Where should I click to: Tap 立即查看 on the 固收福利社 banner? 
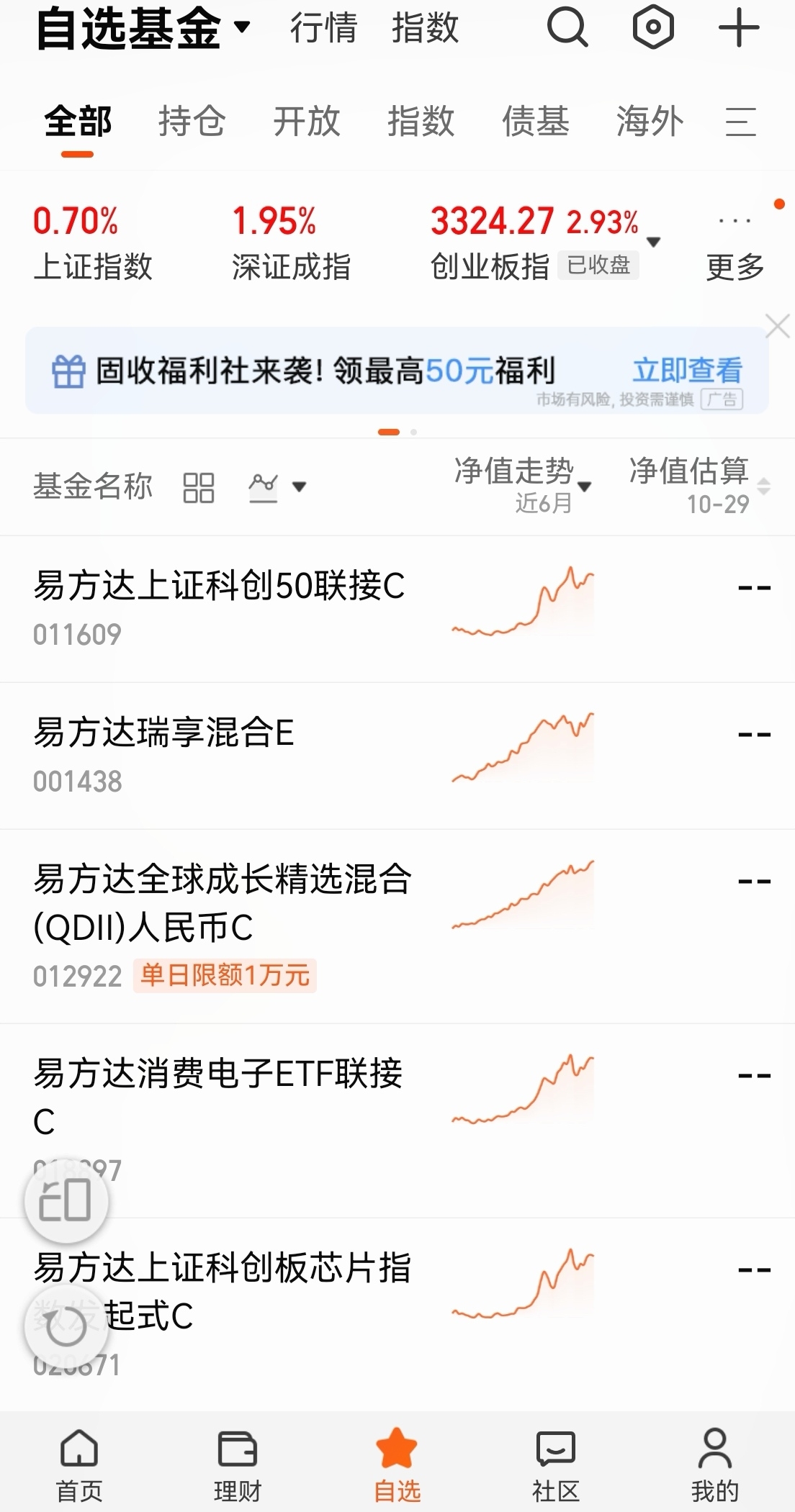coord(687,370)
